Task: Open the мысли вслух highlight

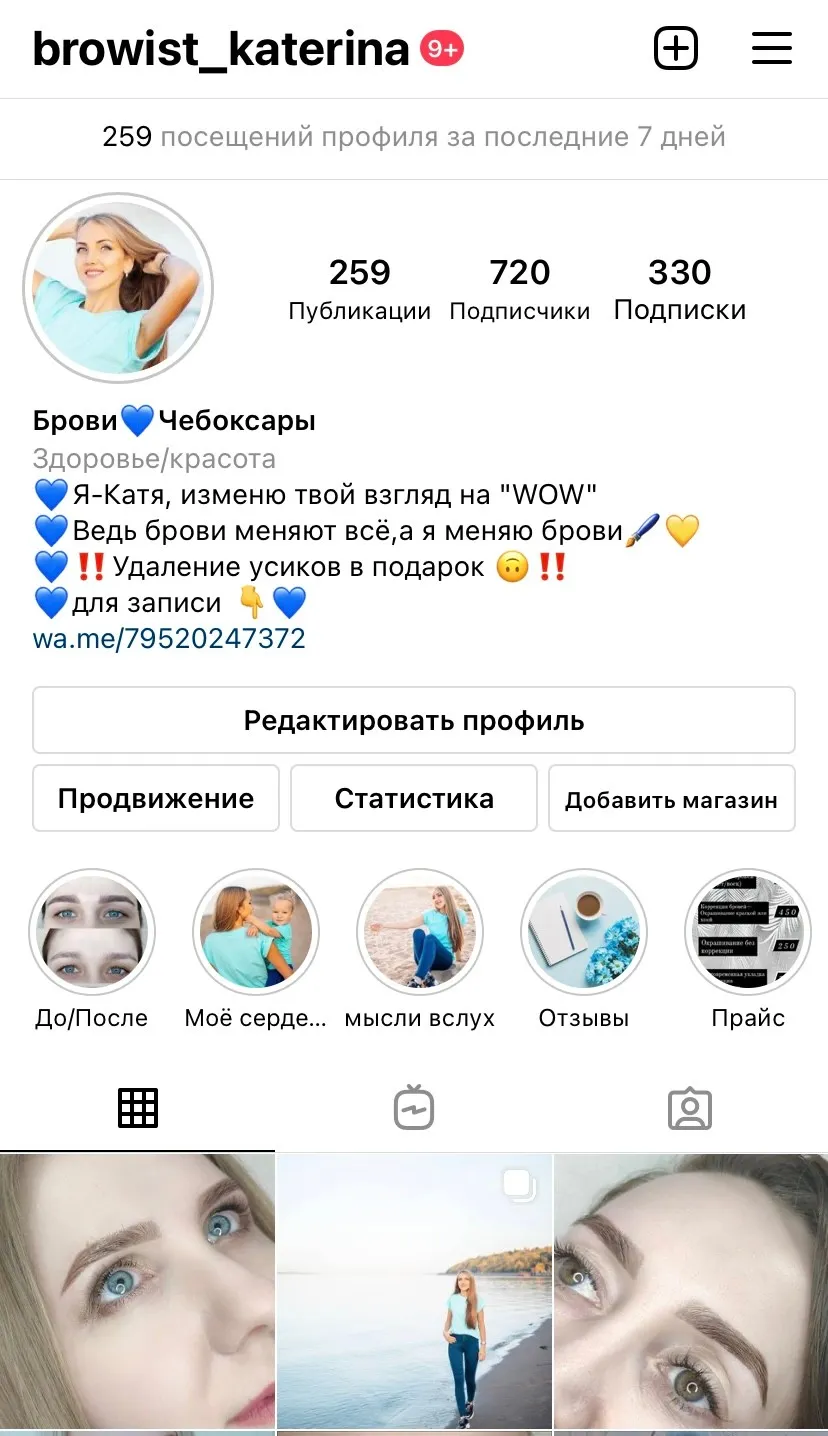Action: pyautogui.click(x=420, y=932)
